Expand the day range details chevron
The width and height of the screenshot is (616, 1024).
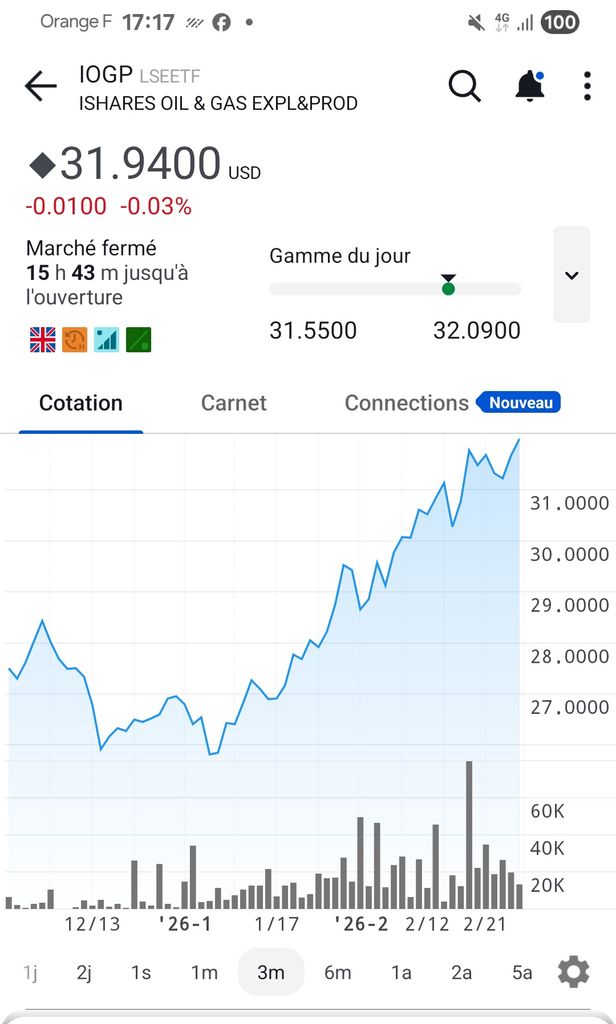click(572, 275)
